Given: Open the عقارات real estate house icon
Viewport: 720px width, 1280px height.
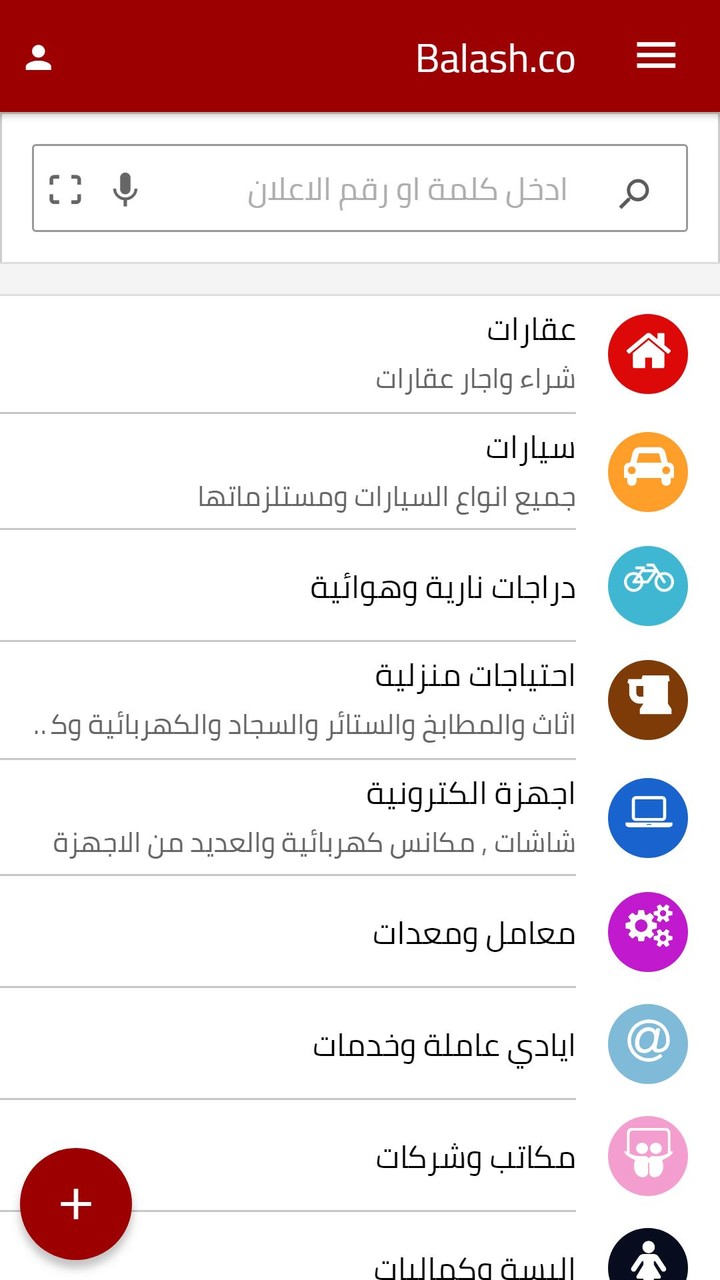Looking at the screenshot, I should (x=647, y=353).
